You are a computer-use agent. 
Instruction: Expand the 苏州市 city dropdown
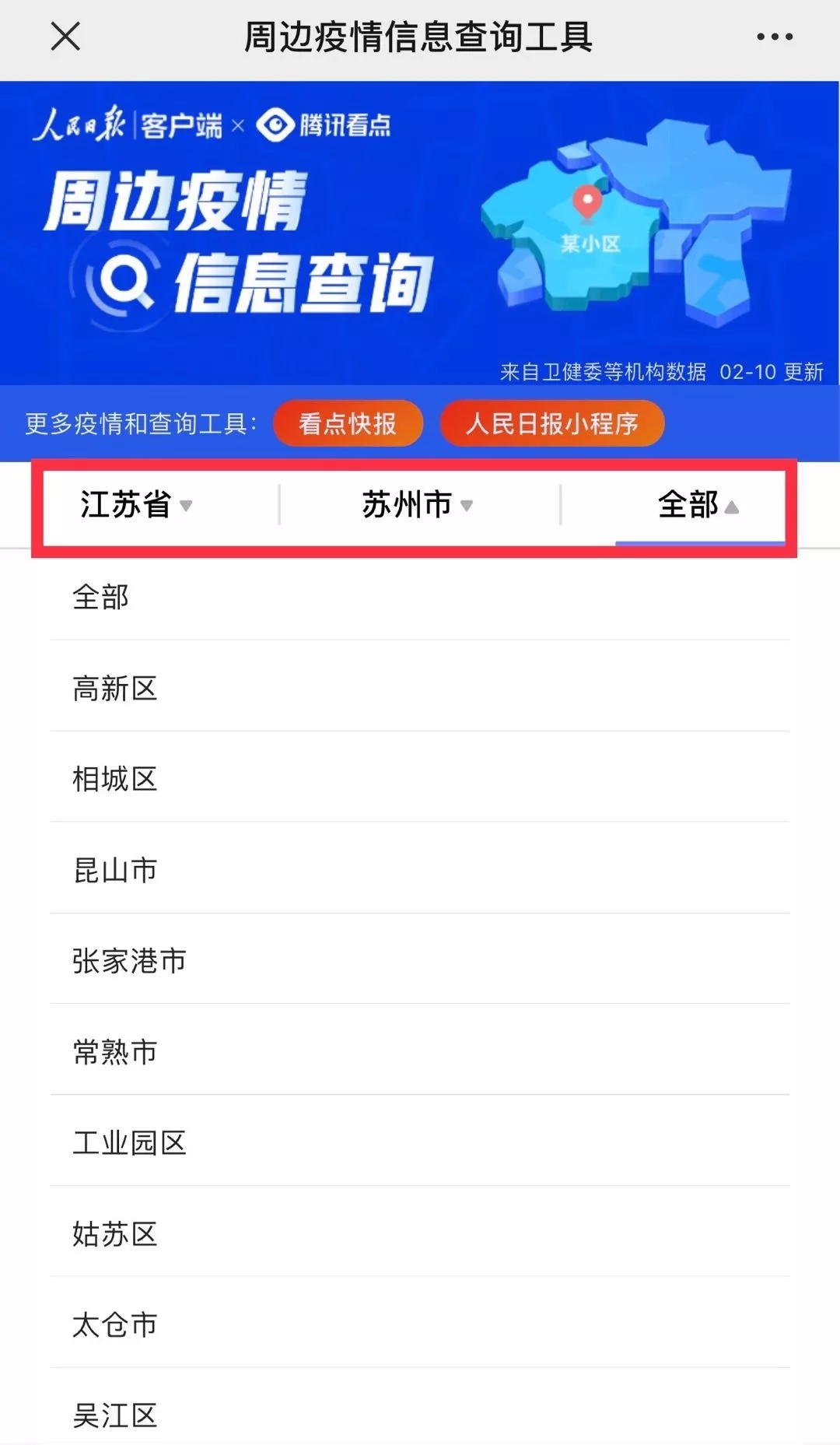tap(418, 505)
